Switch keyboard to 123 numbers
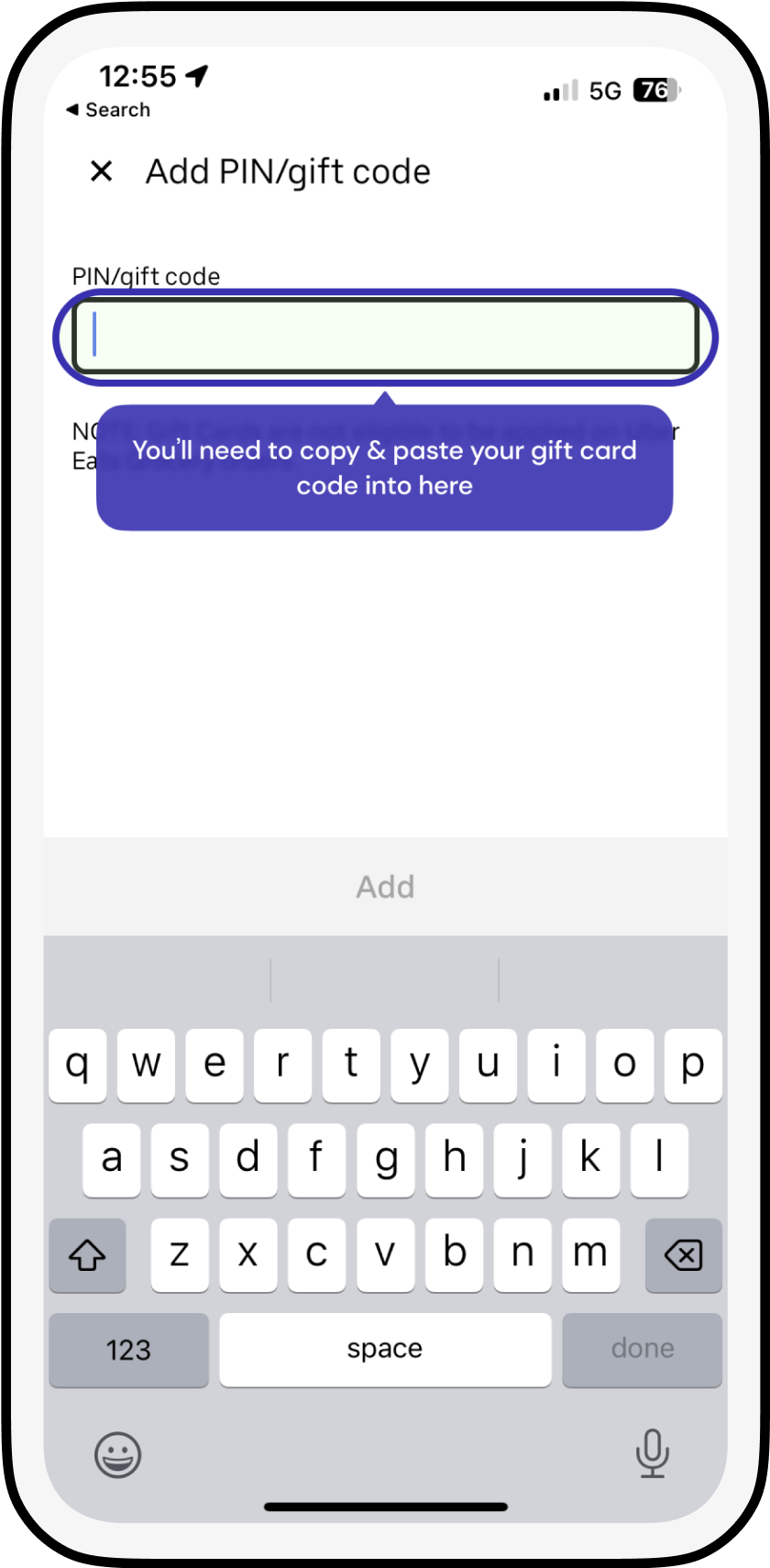Viewport: 770px width, 1568px height. [128, 1349]
